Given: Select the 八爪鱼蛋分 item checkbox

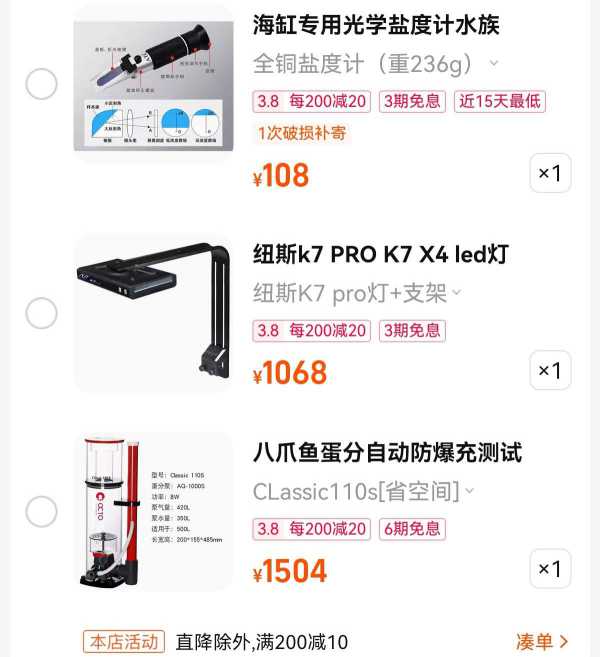Looking at the screenshot, I should tap(41, 511).
